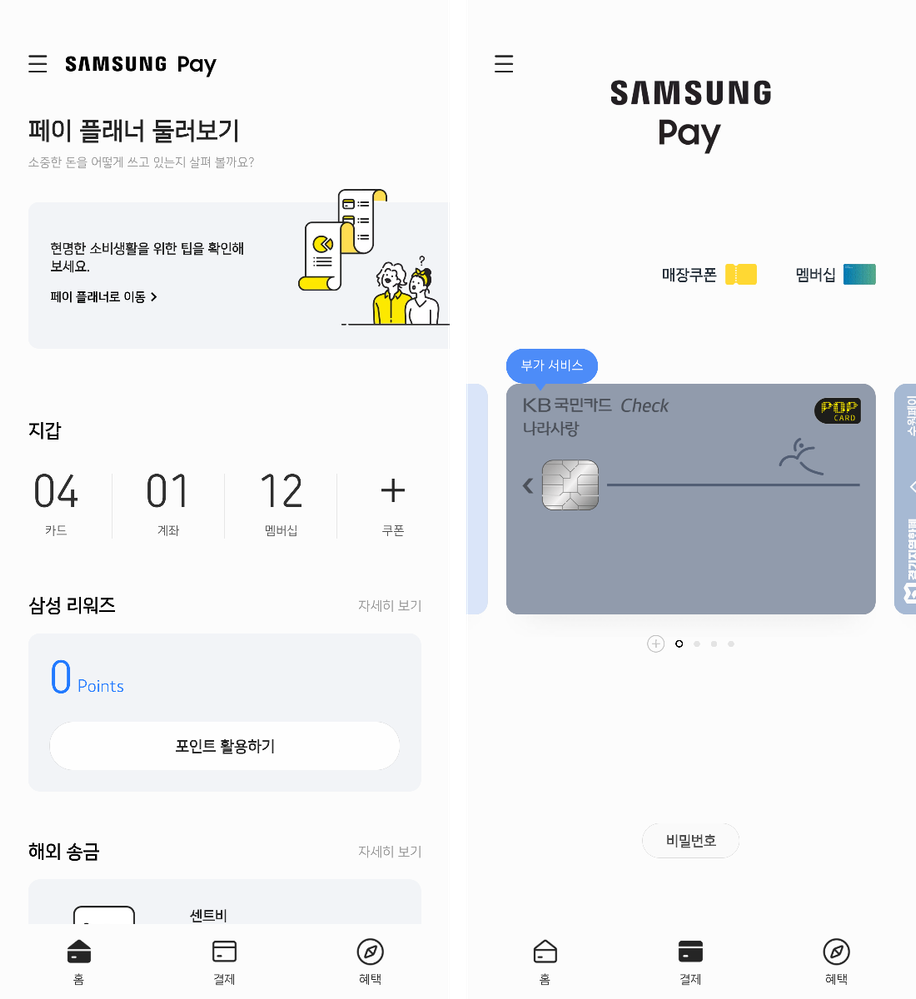The height and width of the screenshot is (999, 916).
Task: Open the 04 카드 wallet section
Action: pos(56,504)
